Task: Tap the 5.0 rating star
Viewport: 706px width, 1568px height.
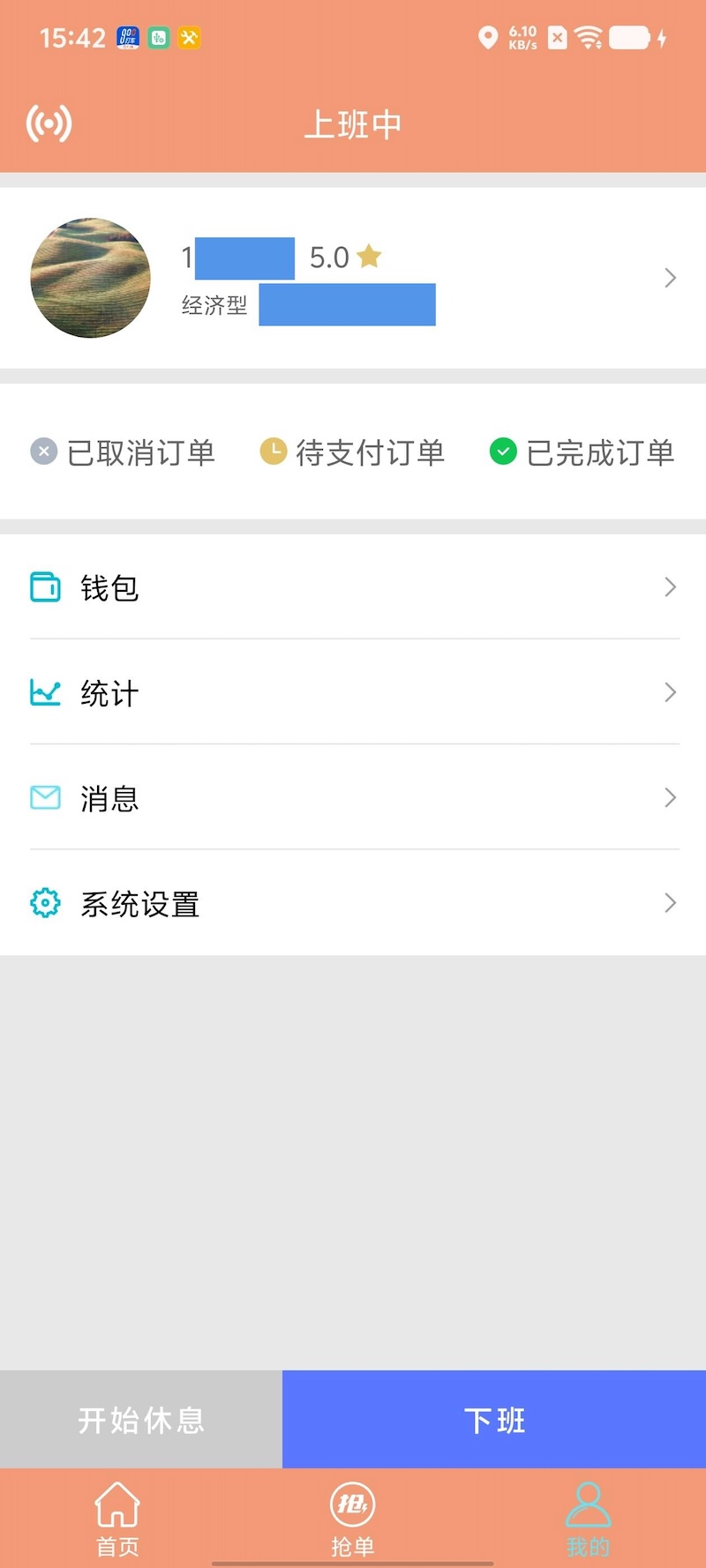Action: pyautogui.click(x=370, y=256)
